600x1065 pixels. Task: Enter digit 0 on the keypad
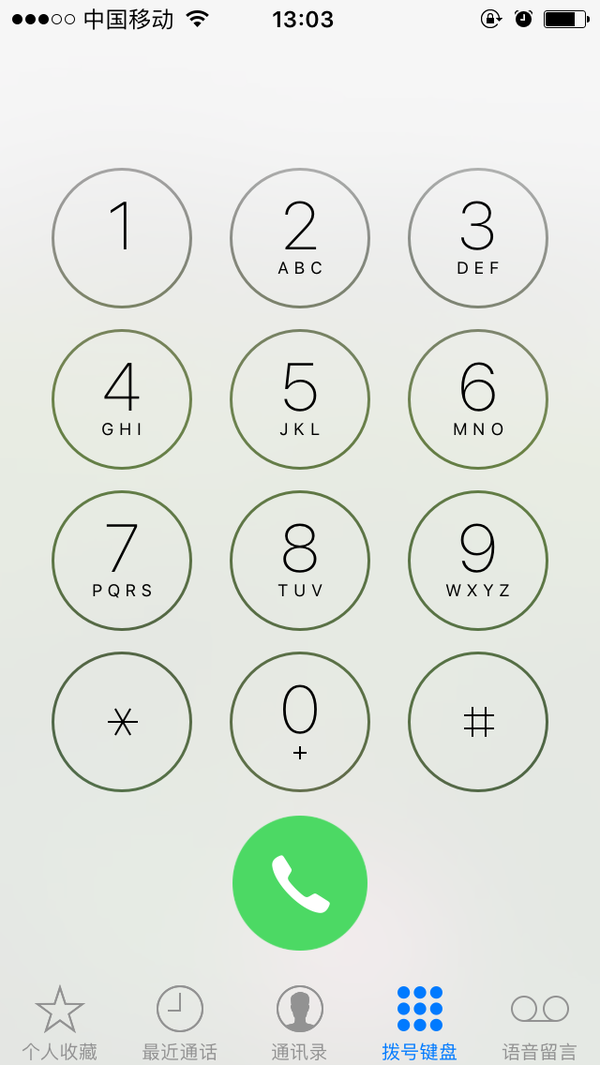click(300, 721)
